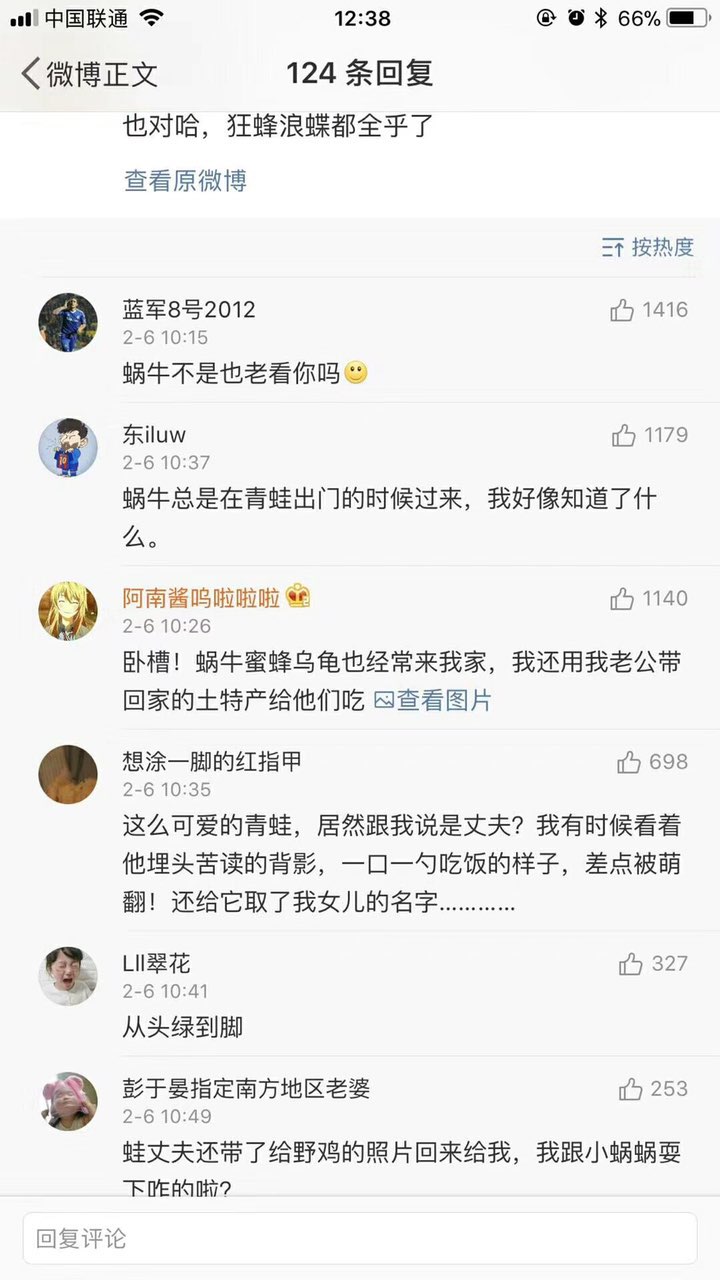View 东iluw's profile via username
This screenshot has height=1280, width=720.
pos(154,435)
